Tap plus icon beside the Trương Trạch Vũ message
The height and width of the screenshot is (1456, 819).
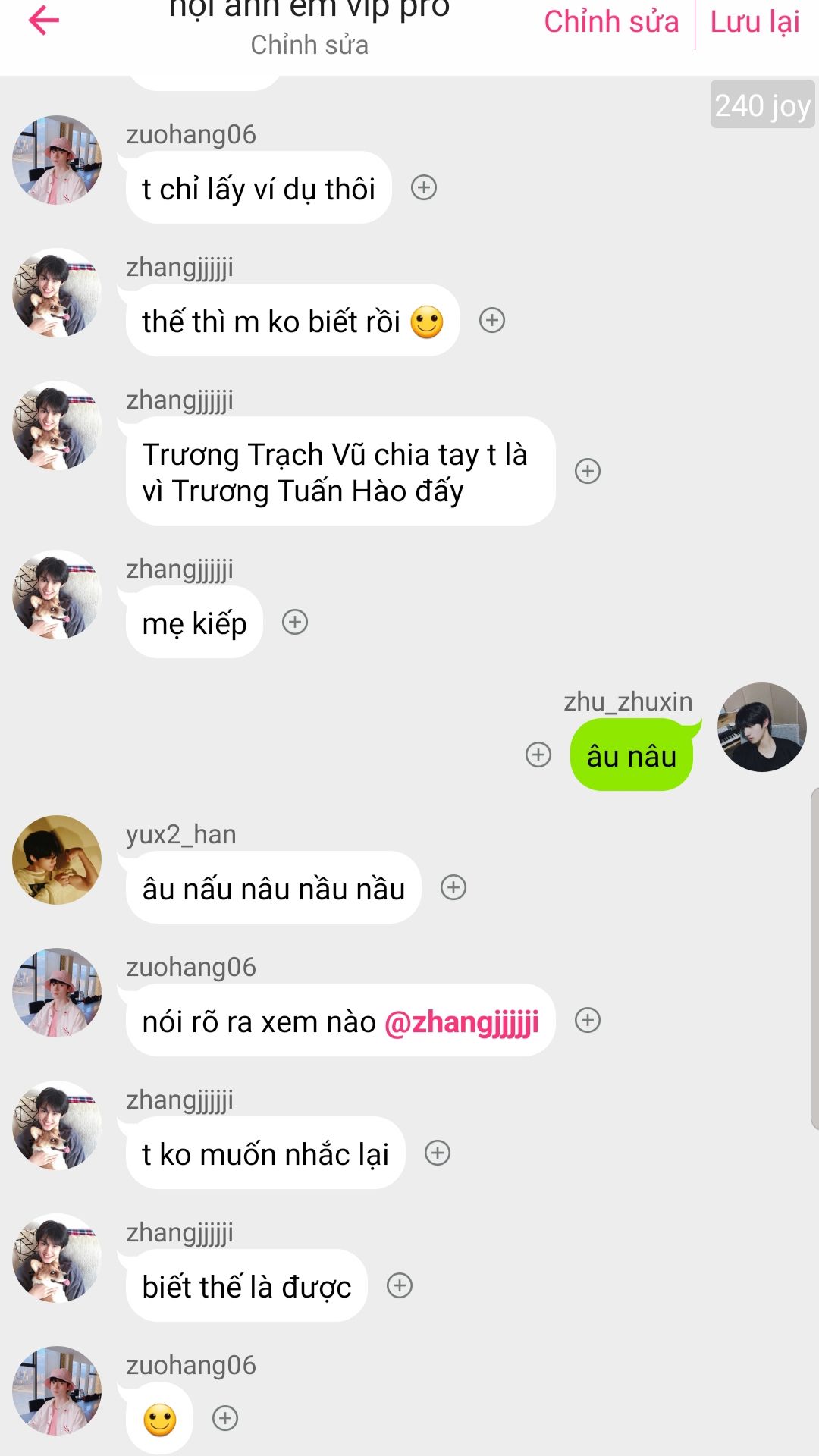[x=588, y=471]
